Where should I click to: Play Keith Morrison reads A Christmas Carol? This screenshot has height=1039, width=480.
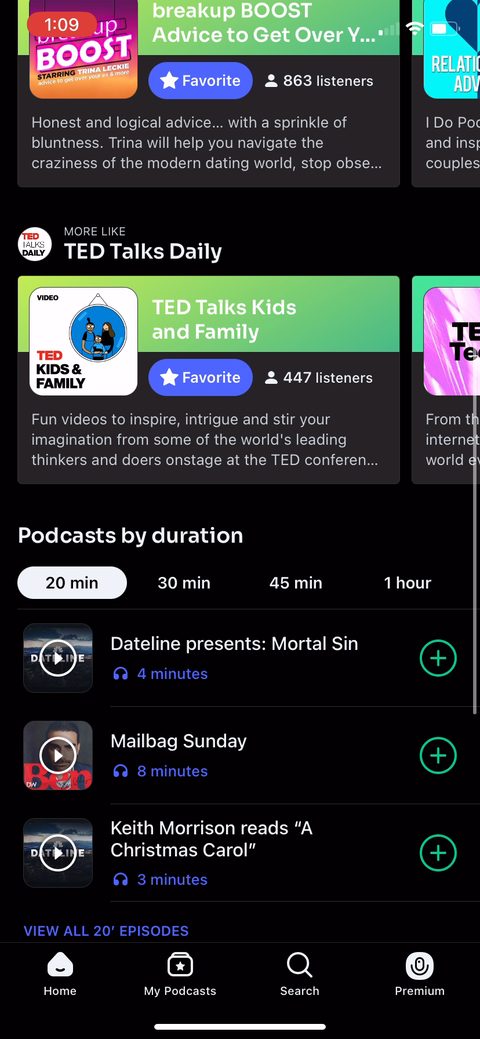(58, 853)
